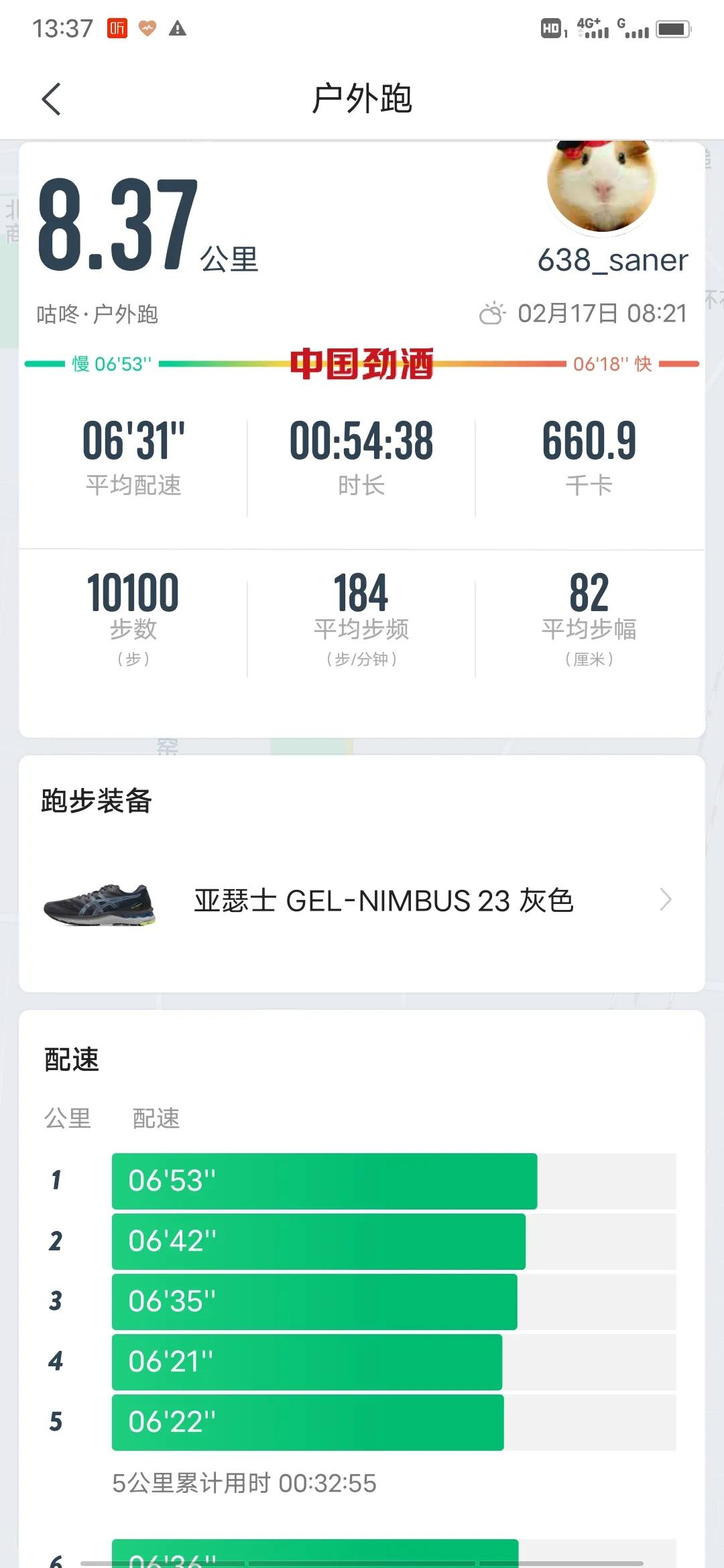
Task: Go back from the 户外跑 page
Action: [x=52, y=99]
